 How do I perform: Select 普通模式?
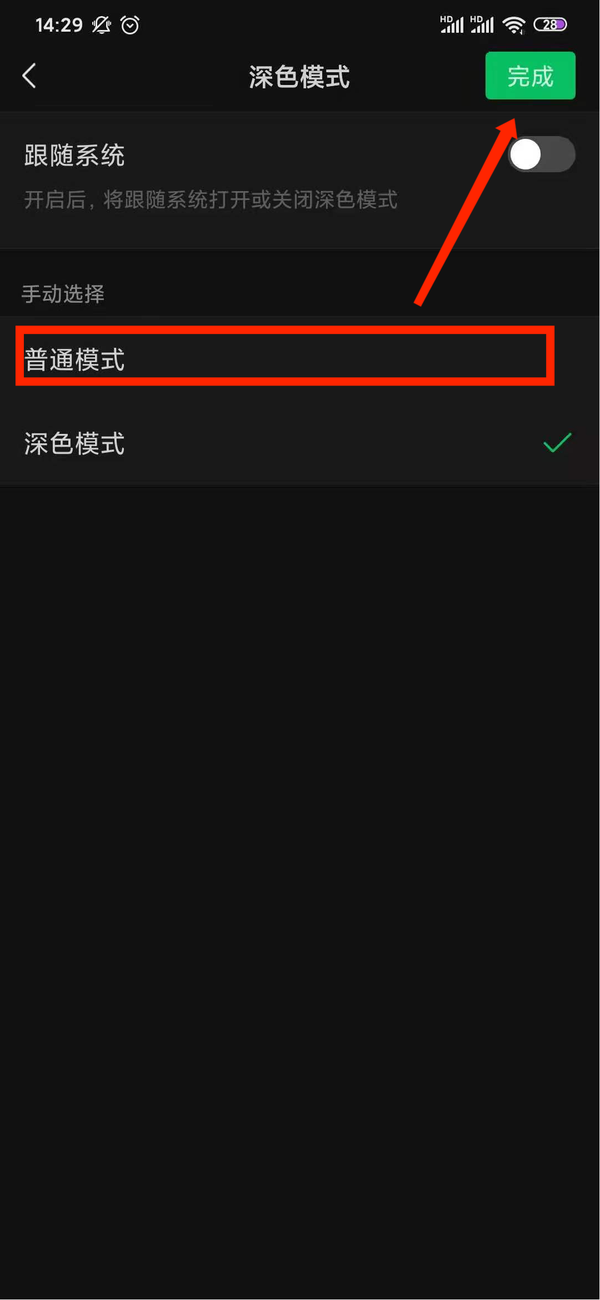point(76,359)
